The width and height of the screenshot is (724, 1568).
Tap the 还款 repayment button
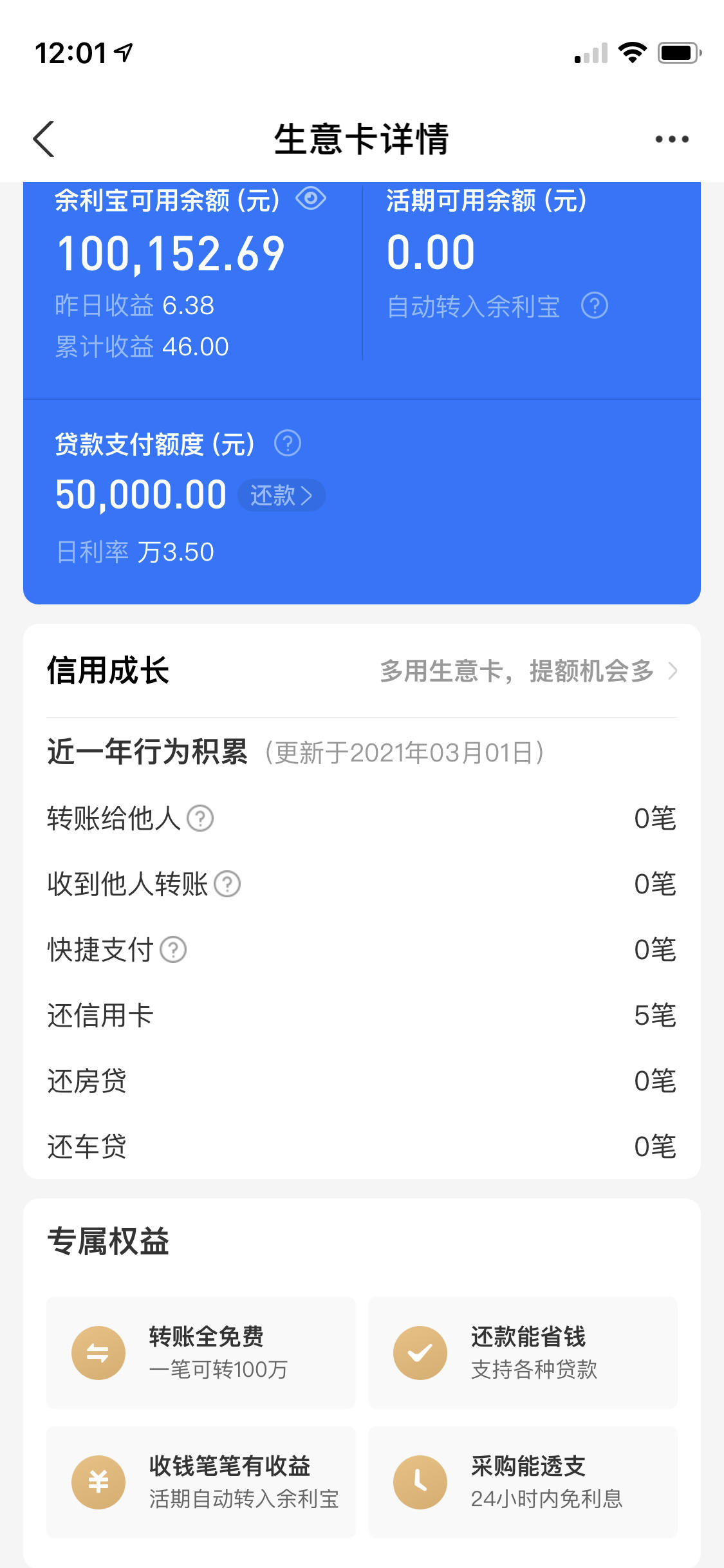281,496
